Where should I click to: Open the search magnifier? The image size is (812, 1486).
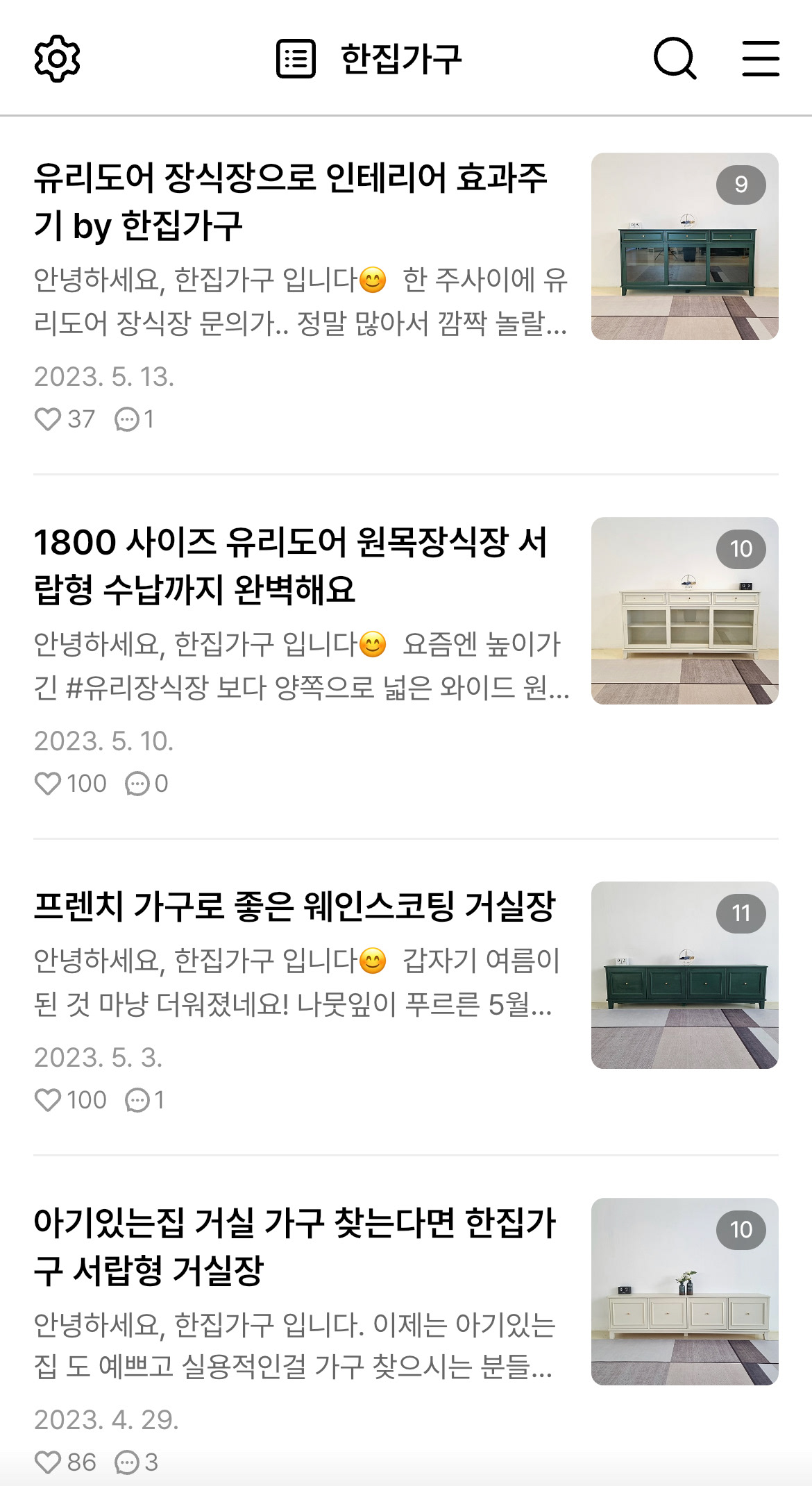tap(675, 58)
